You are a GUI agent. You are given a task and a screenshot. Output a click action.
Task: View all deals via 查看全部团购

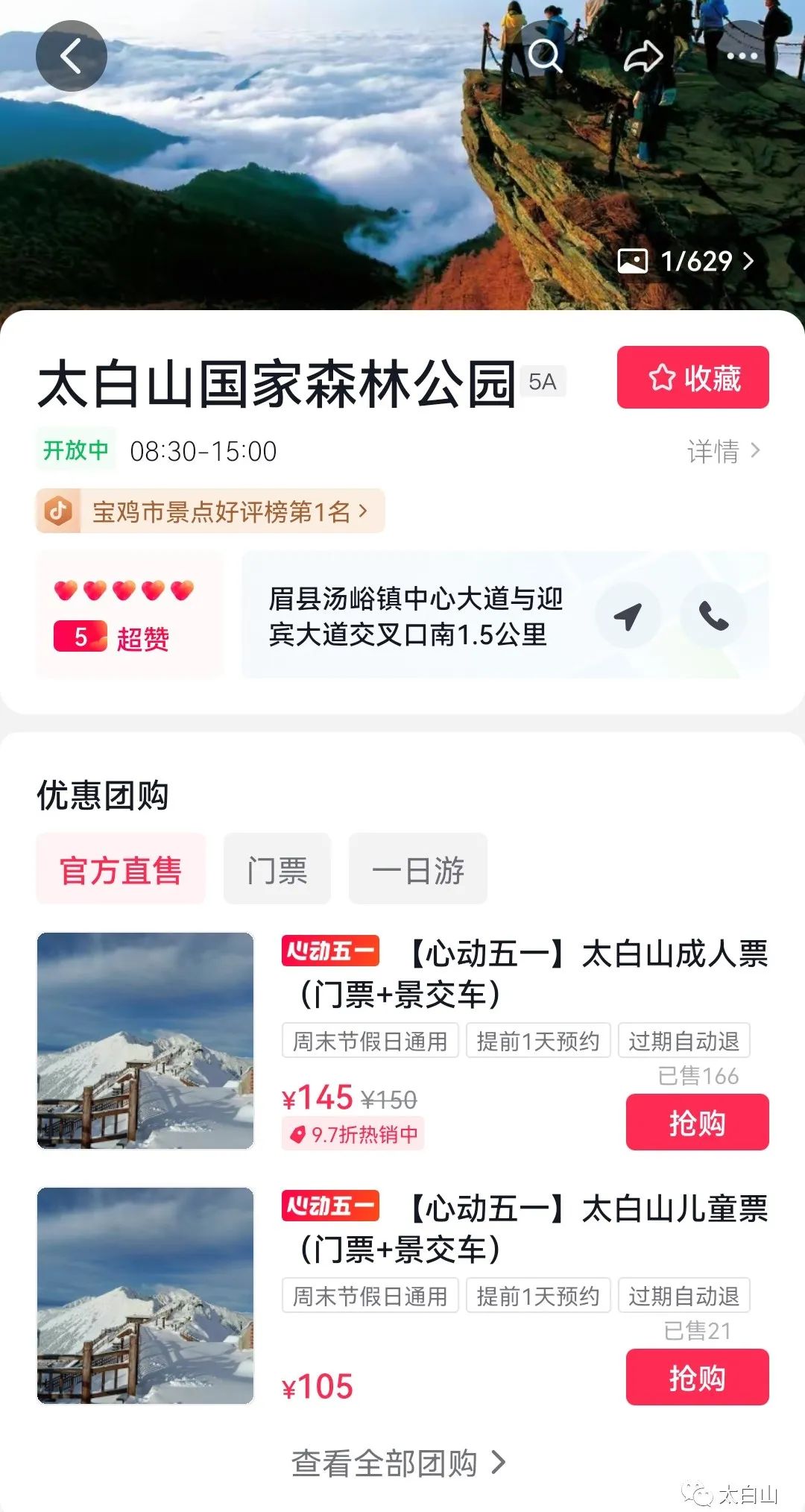click(x=399, y=1463)
